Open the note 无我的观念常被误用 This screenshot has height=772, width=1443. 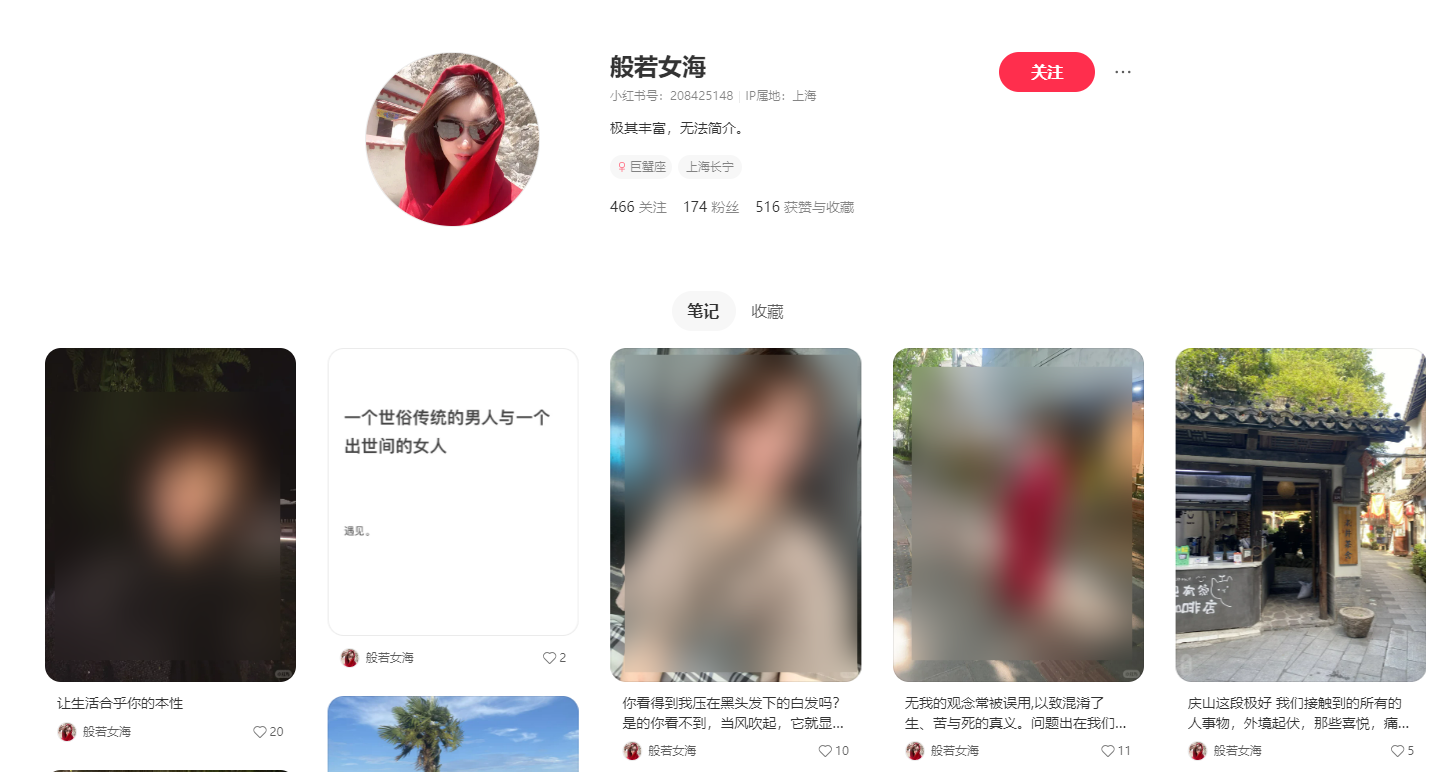pyautogui.click(x=1018, y=515)
